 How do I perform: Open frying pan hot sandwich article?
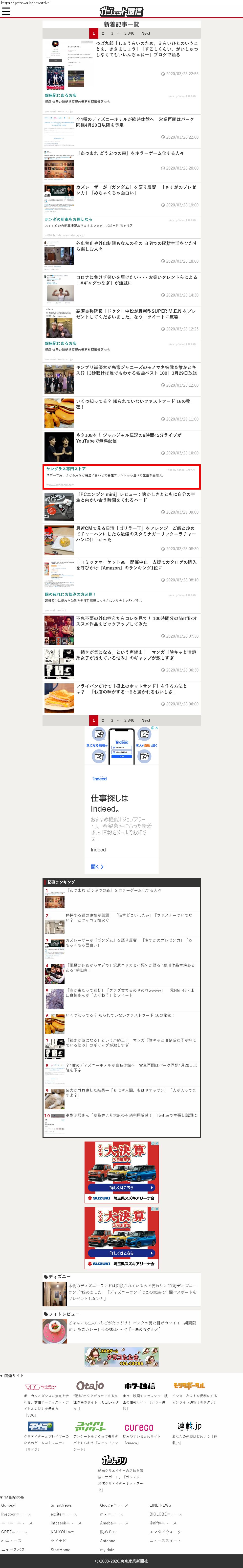[x=131, y=688]
